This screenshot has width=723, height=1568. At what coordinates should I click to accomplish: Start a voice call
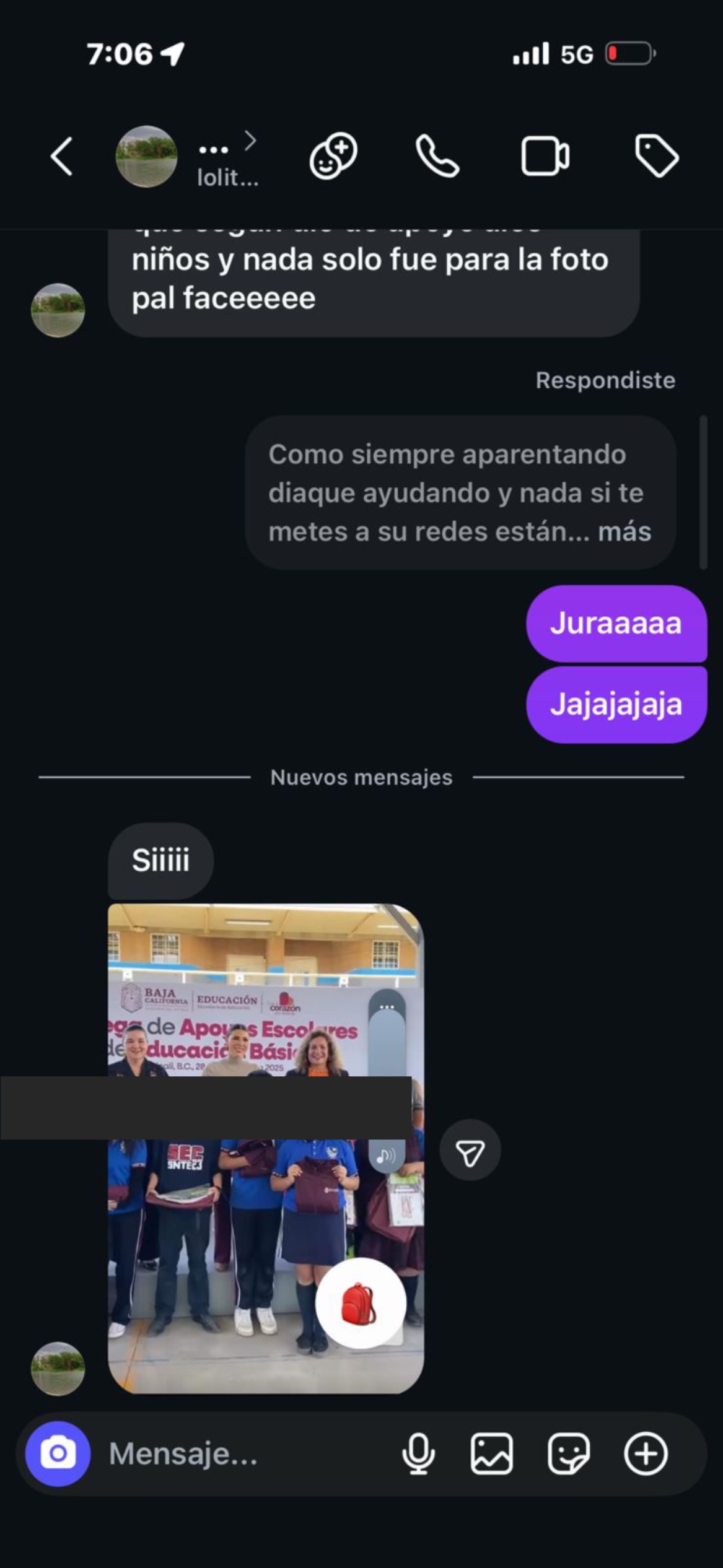coord(437,157)
